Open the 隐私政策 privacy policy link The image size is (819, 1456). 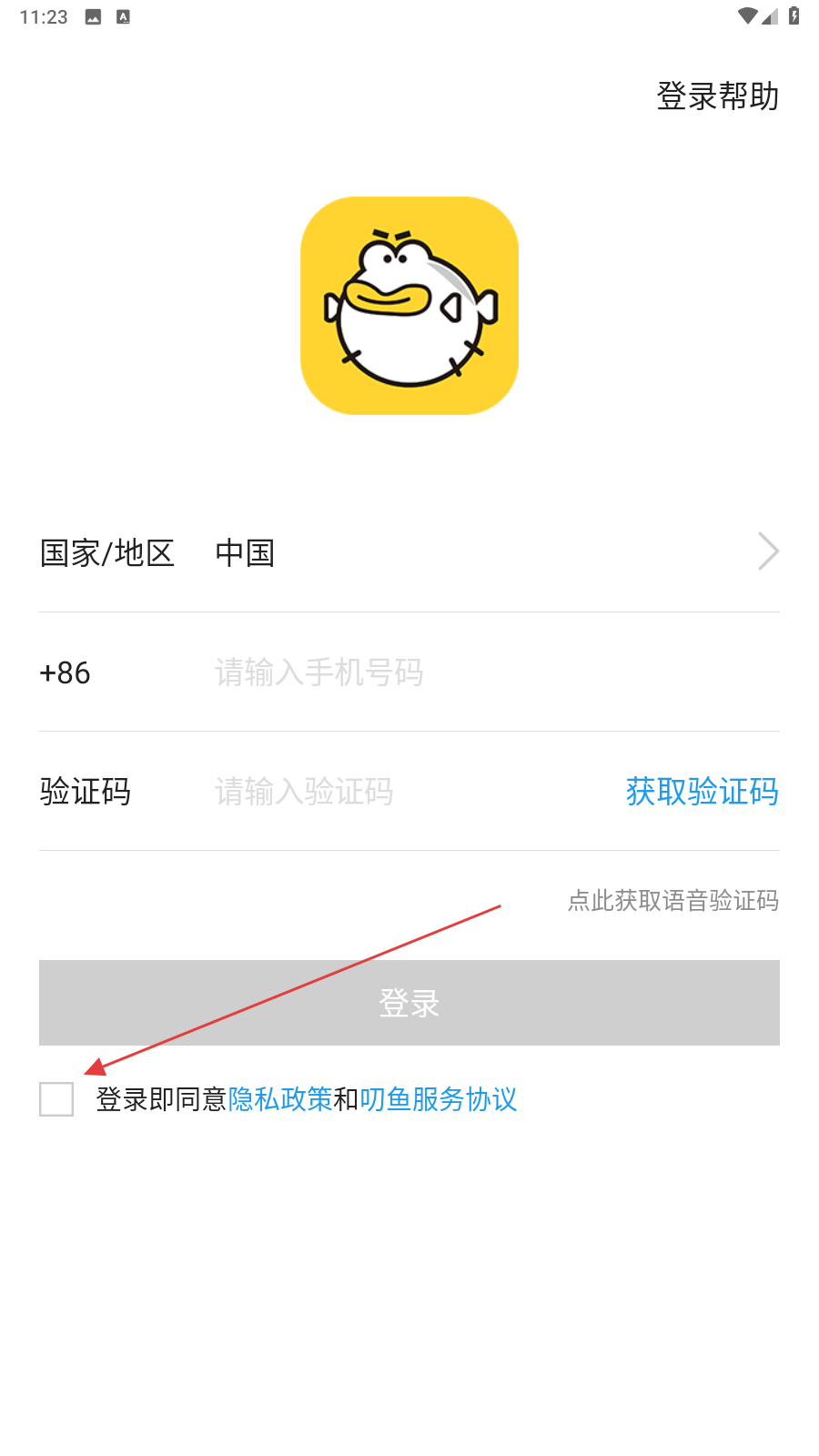pyautogui.click(x=280, y=1099)
